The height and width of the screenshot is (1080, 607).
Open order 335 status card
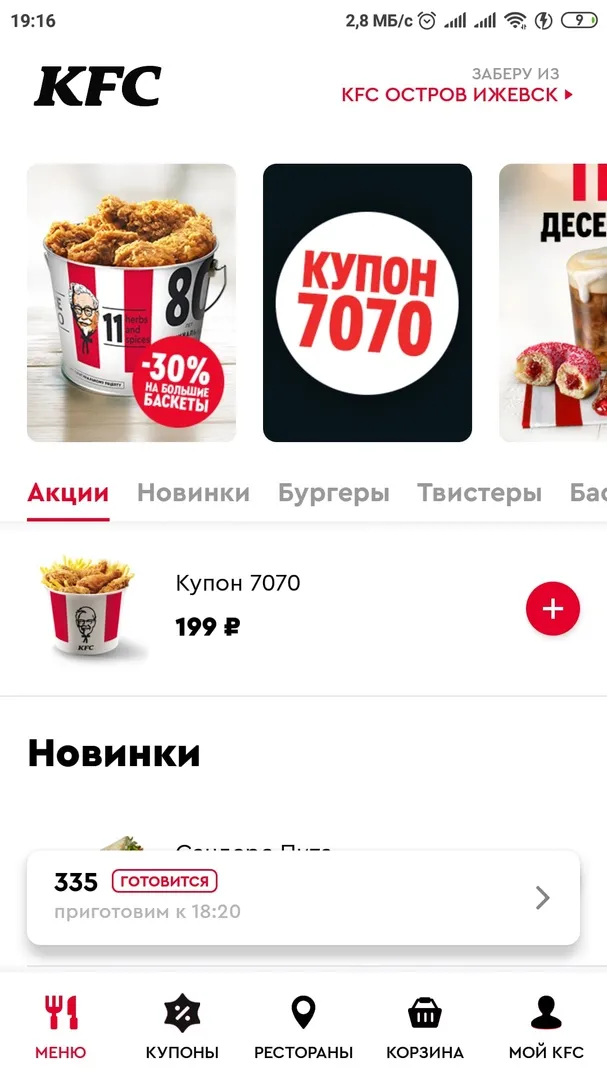[303, 897]
